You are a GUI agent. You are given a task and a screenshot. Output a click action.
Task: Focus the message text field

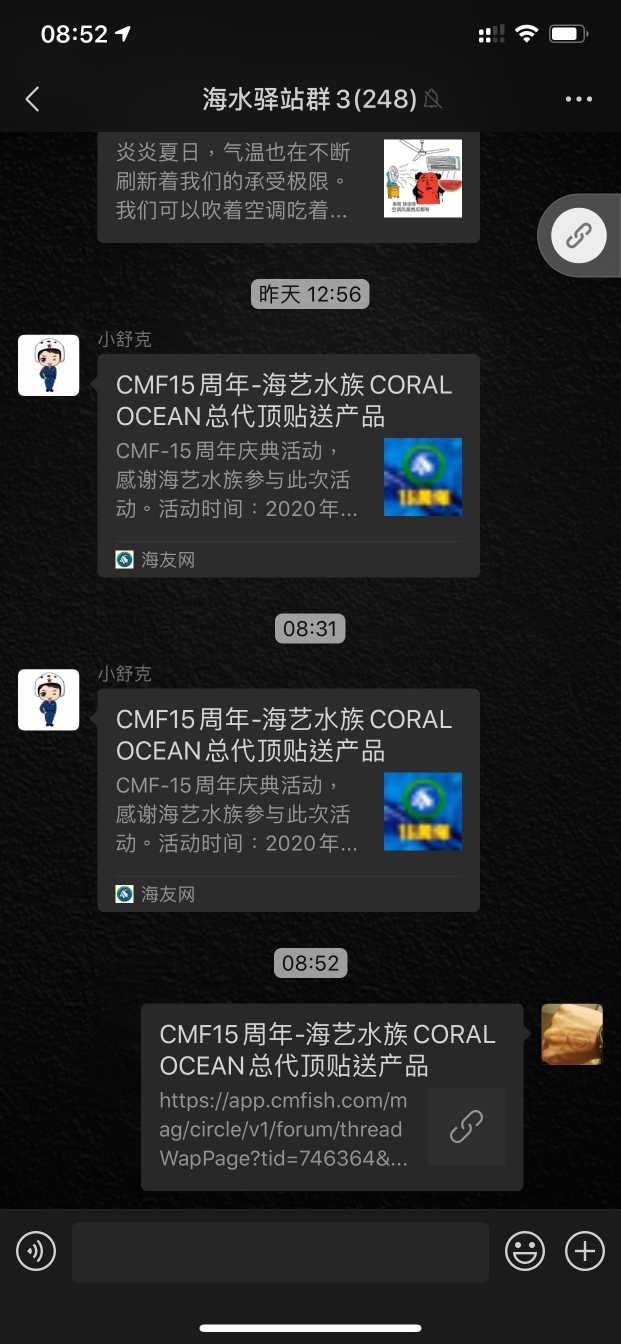pos(280,1252)
